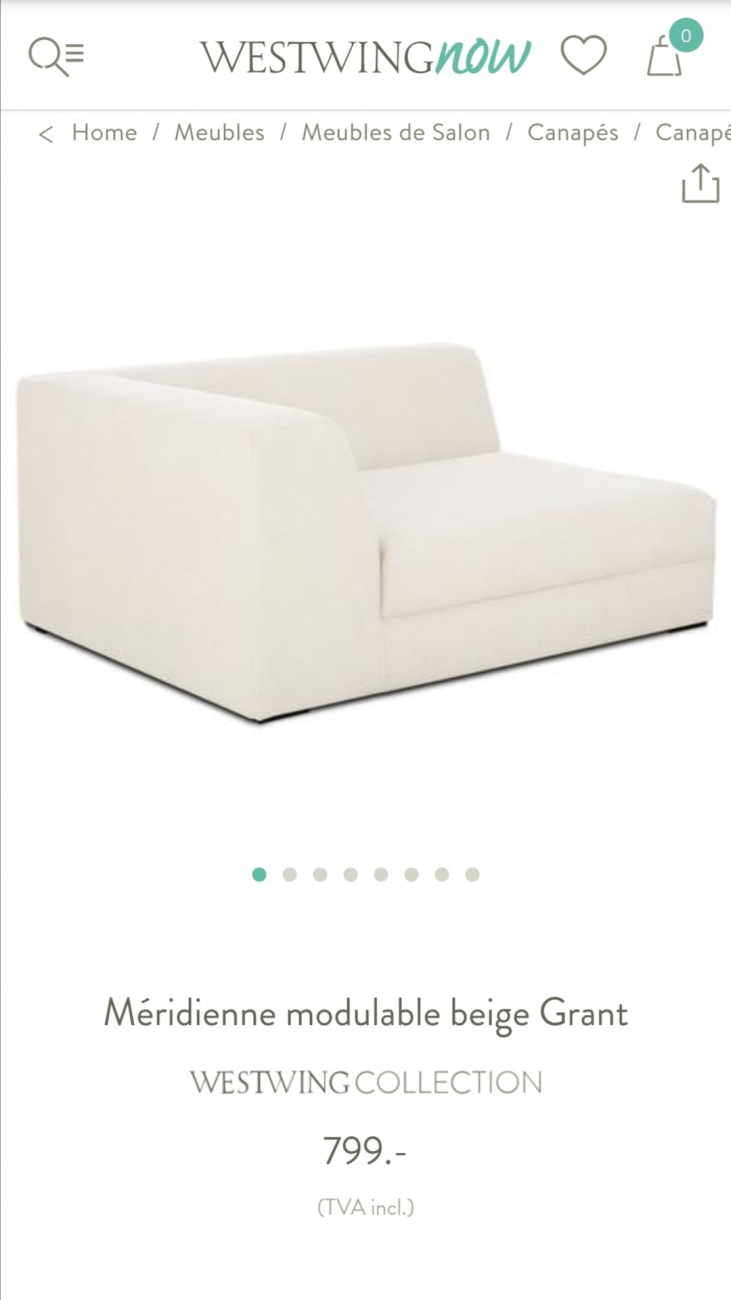The width and height of the screenshot is (731, 1300).
Task: Open the Home breadcrumb link
Action: pyautogui.click(x=104, y=133)
